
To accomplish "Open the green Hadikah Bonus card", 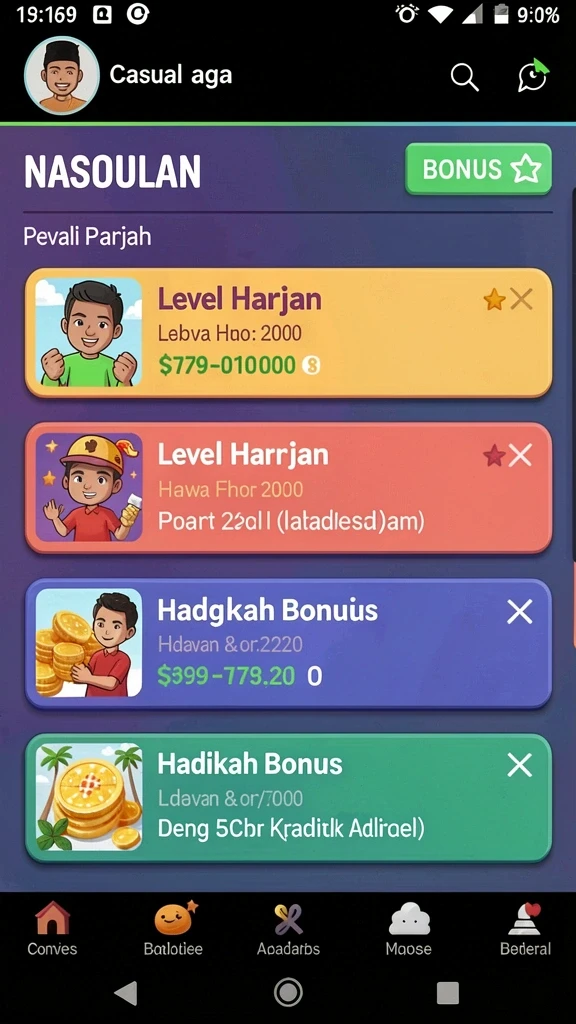I will (x=288, y=797).
